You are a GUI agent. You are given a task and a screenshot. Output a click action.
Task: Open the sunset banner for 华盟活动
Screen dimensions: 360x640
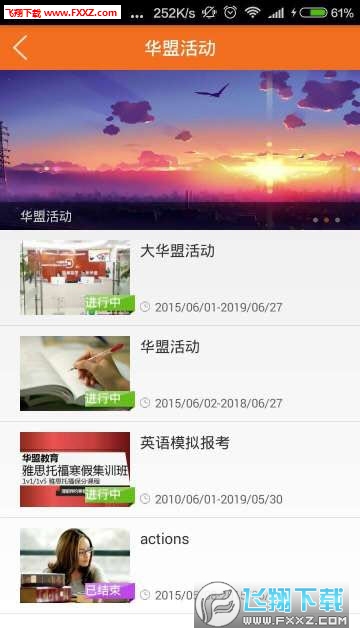tap(180, 150)
